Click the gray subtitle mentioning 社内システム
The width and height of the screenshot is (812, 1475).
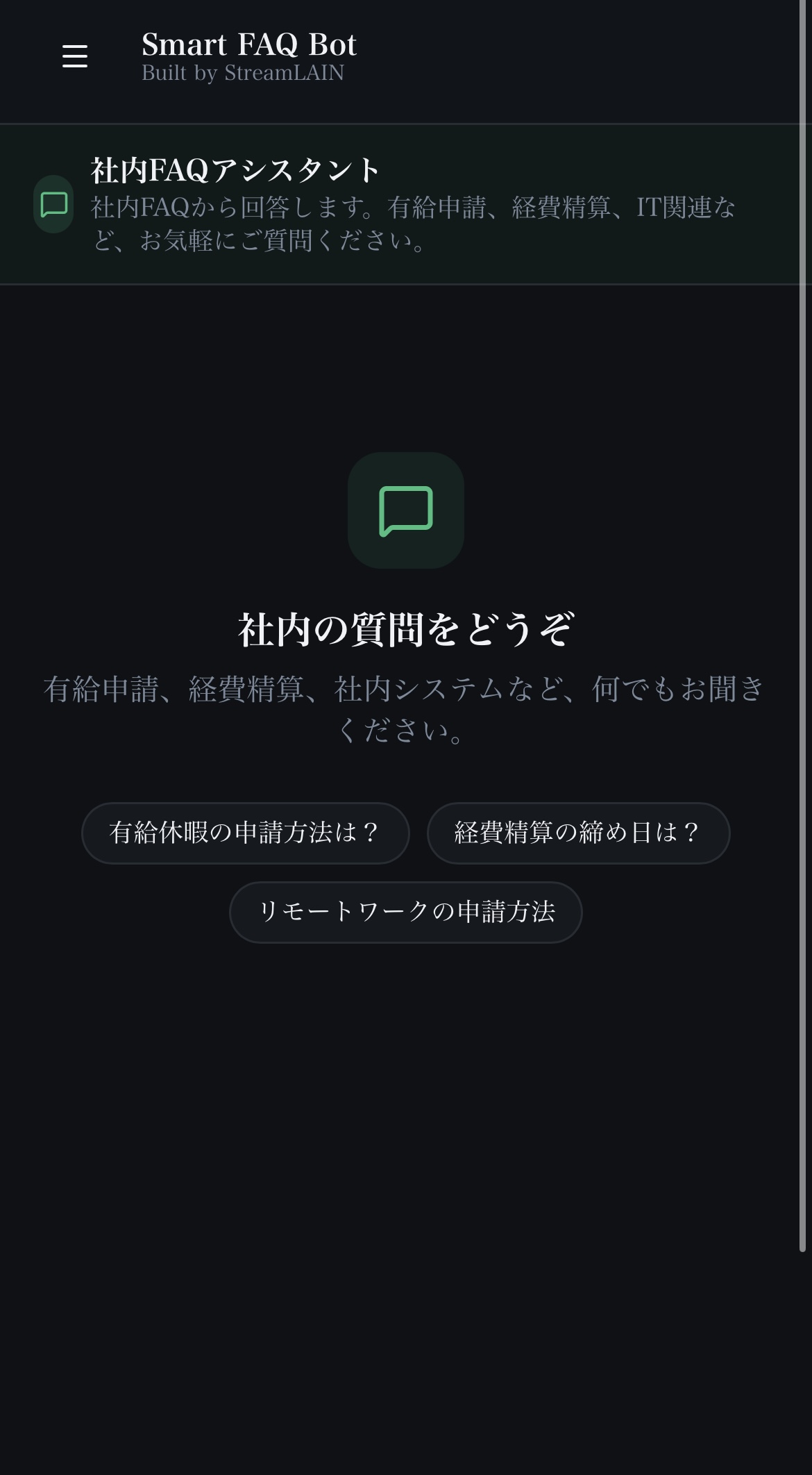(x=406, y=710)
